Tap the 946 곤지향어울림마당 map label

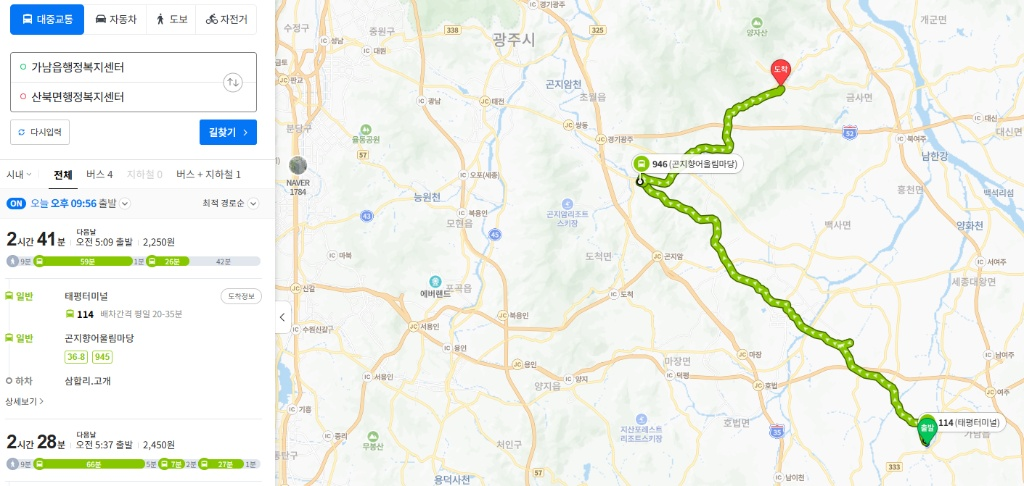[686, 163]
